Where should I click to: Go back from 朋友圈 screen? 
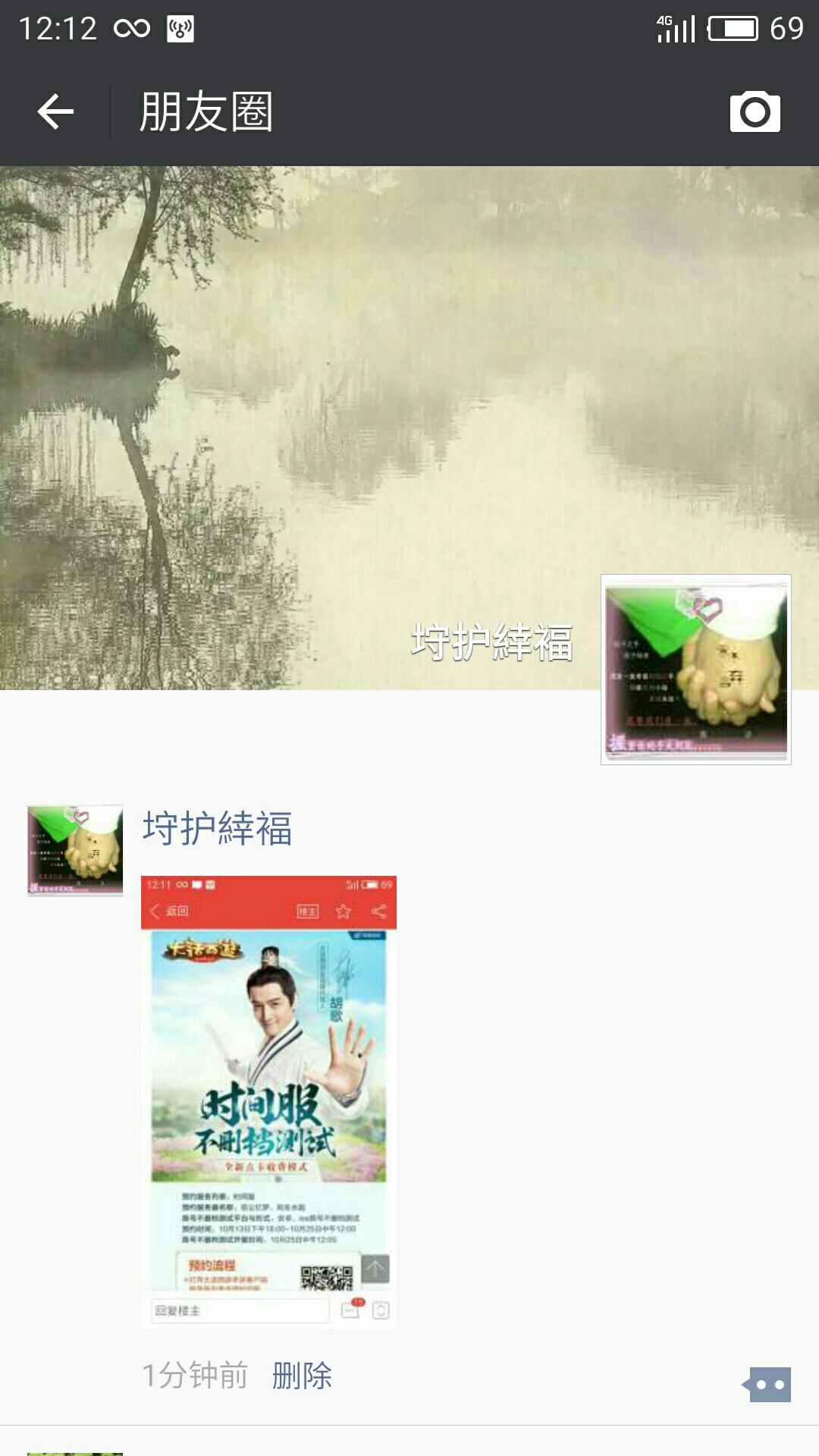point(55,112)
